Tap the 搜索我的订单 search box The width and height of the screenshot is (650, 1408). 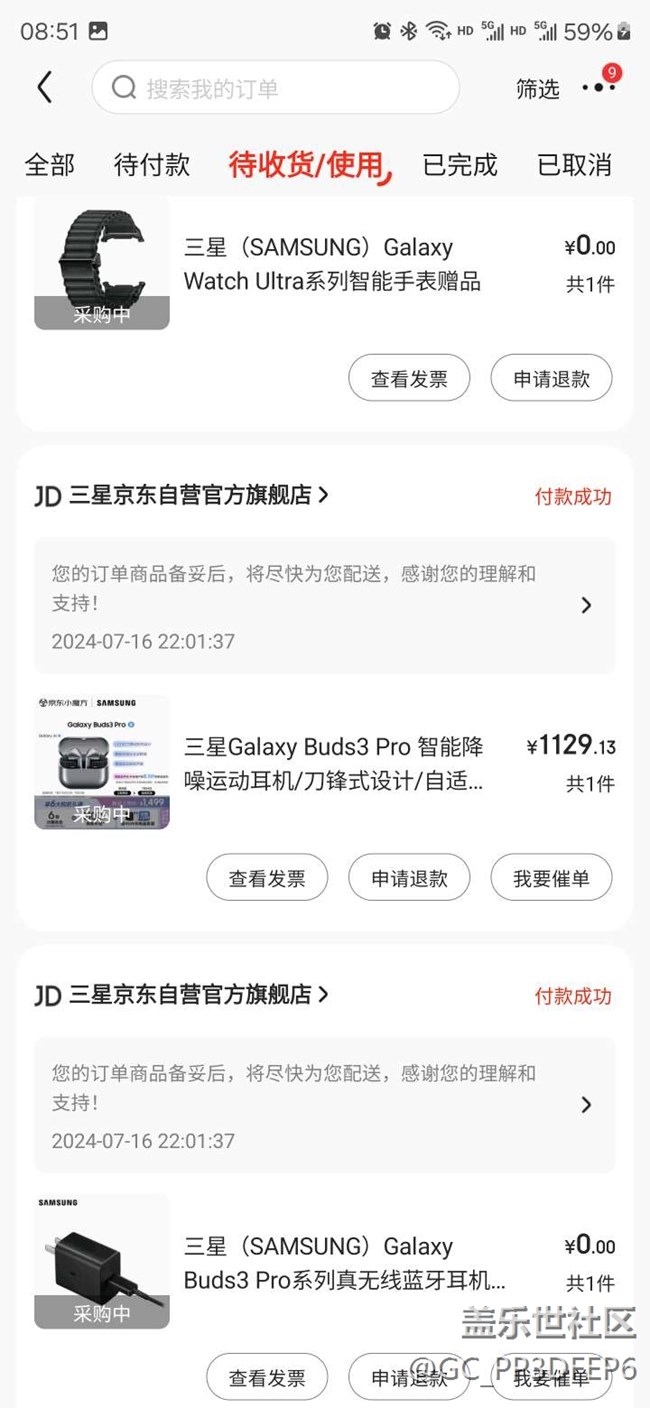pos(275,88)
